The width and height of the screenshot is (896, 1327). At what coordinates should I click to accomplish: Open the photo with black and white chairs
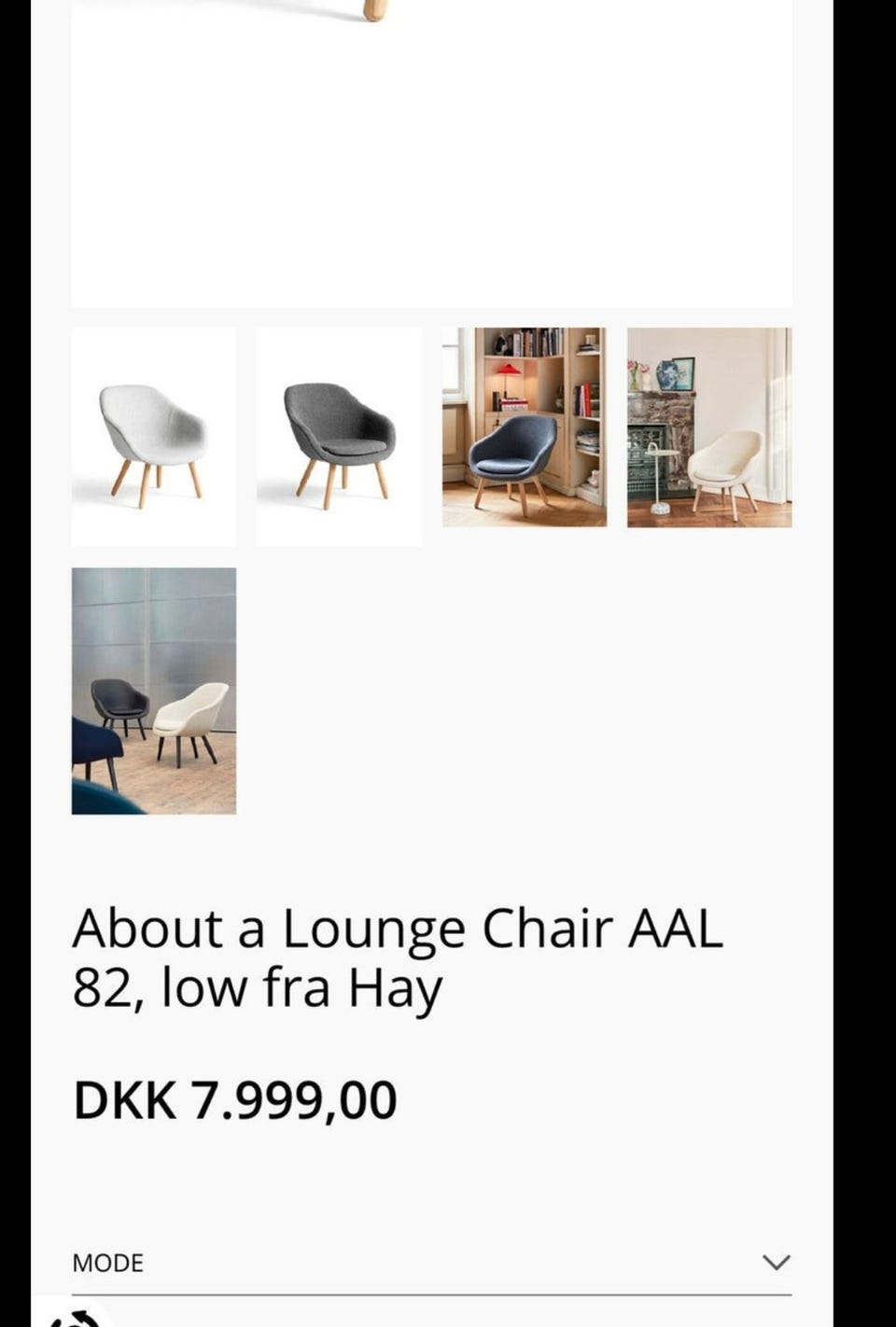[154, 691]
